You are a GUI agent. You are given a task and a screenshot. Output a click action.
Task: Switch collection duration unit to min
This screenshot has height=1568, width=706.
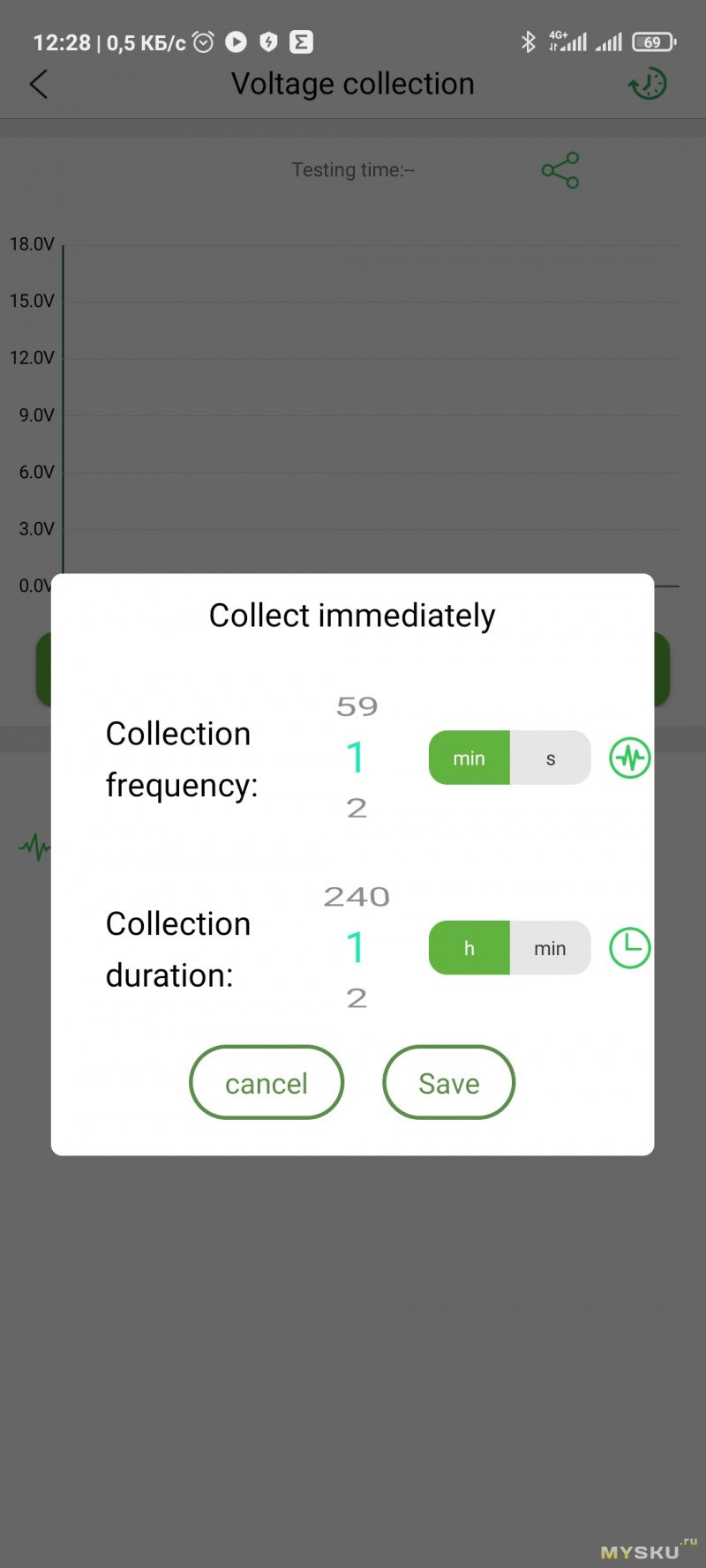(x=550, y=948)
